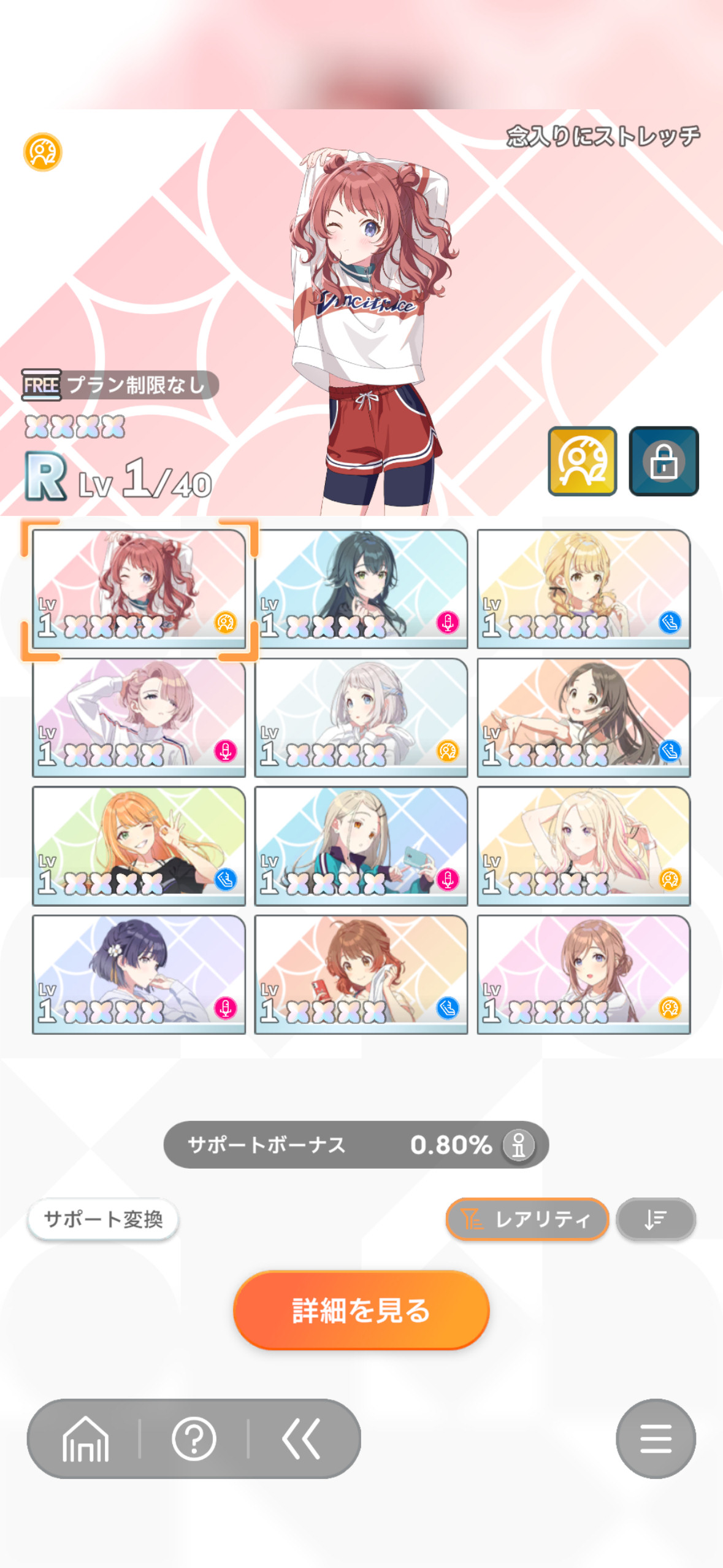Go to the home screen

coord(85,1438)
